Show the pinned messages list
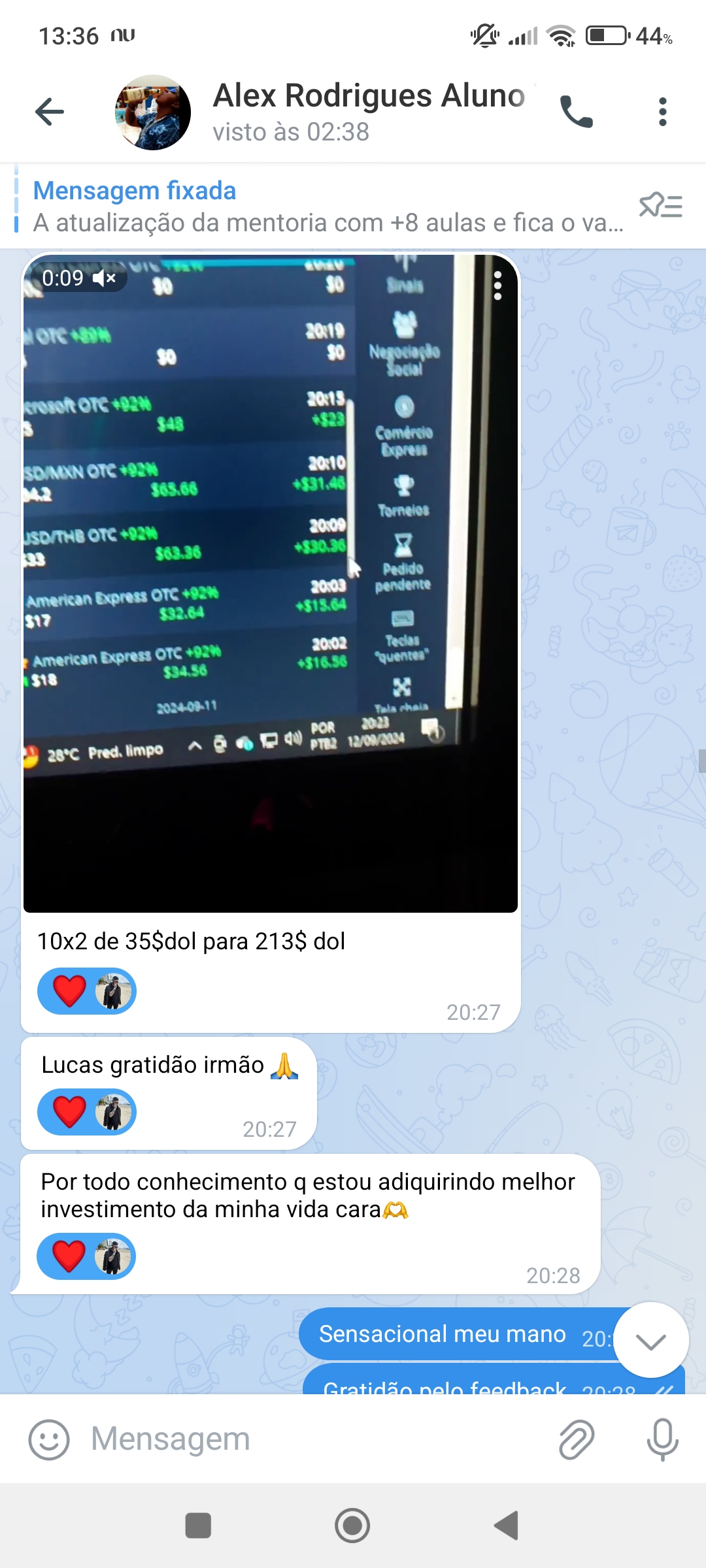The image size is (706, 1568). point(661,206)
